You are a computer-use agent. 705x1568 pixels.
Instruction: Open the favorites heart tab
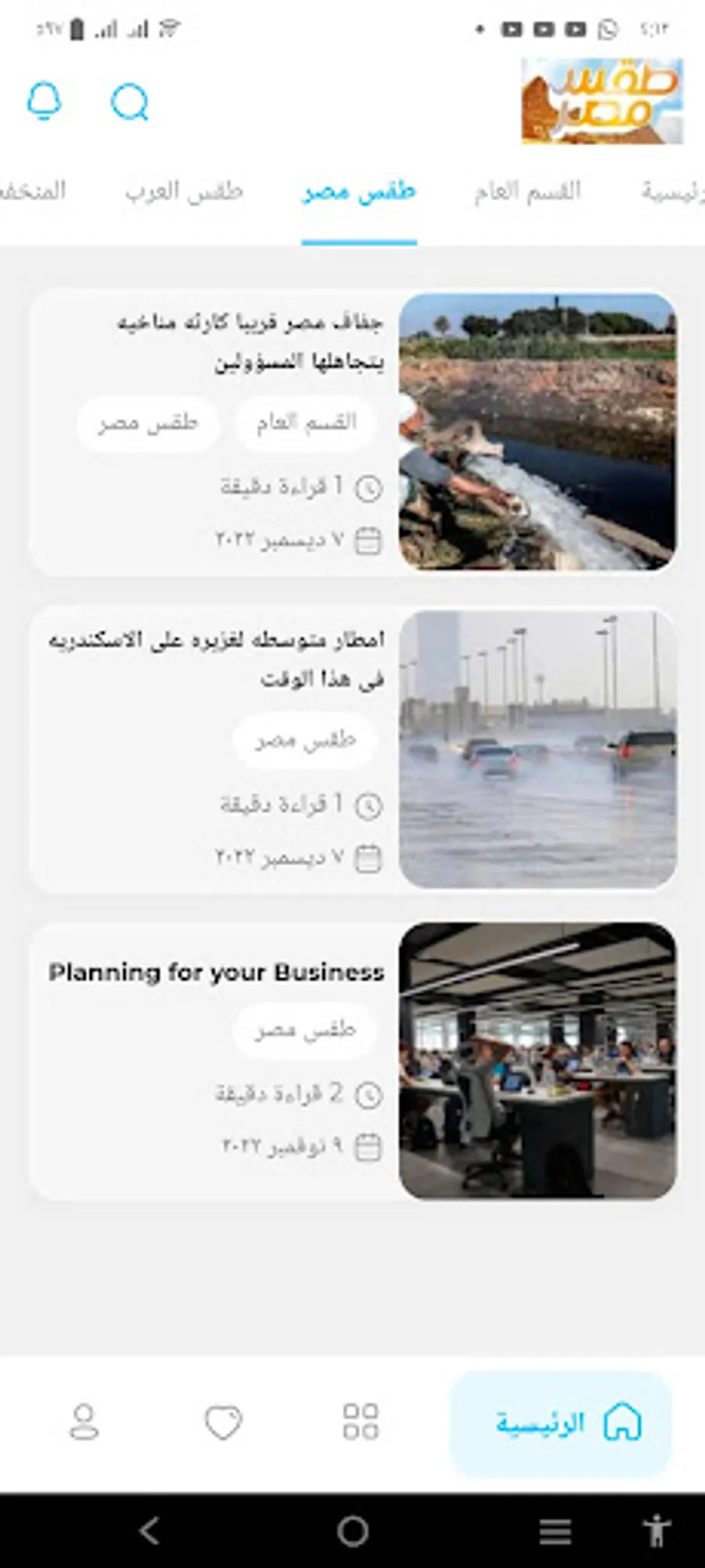[x=223, y=1422]
